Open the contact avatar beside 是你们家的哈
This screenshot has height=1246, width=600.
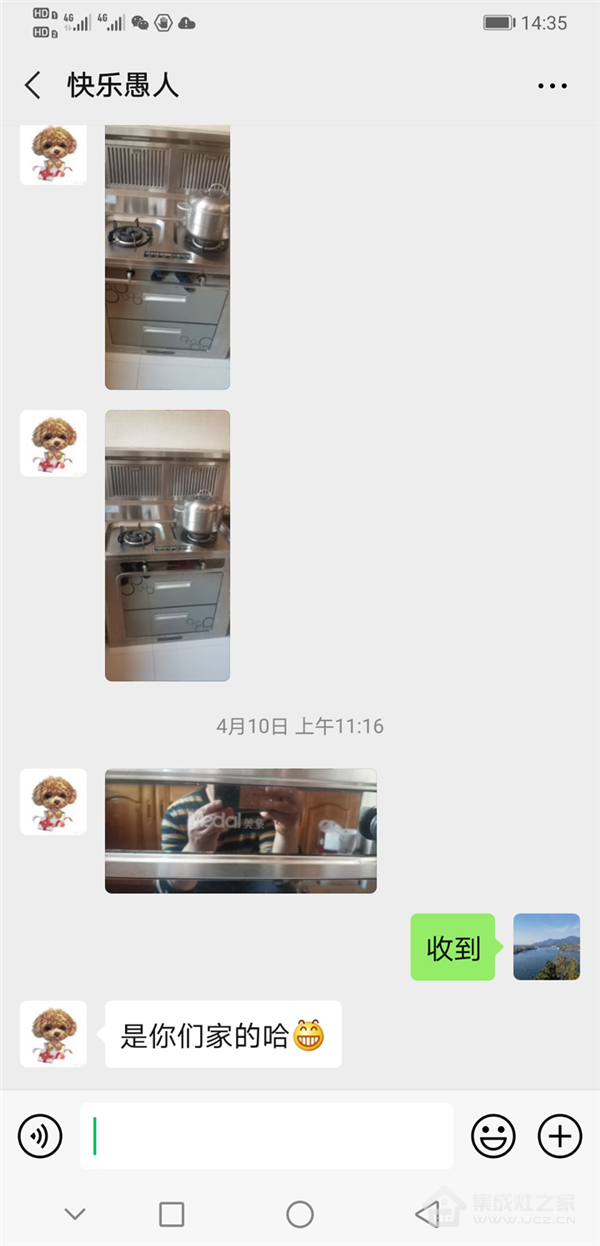point(53,1034)
